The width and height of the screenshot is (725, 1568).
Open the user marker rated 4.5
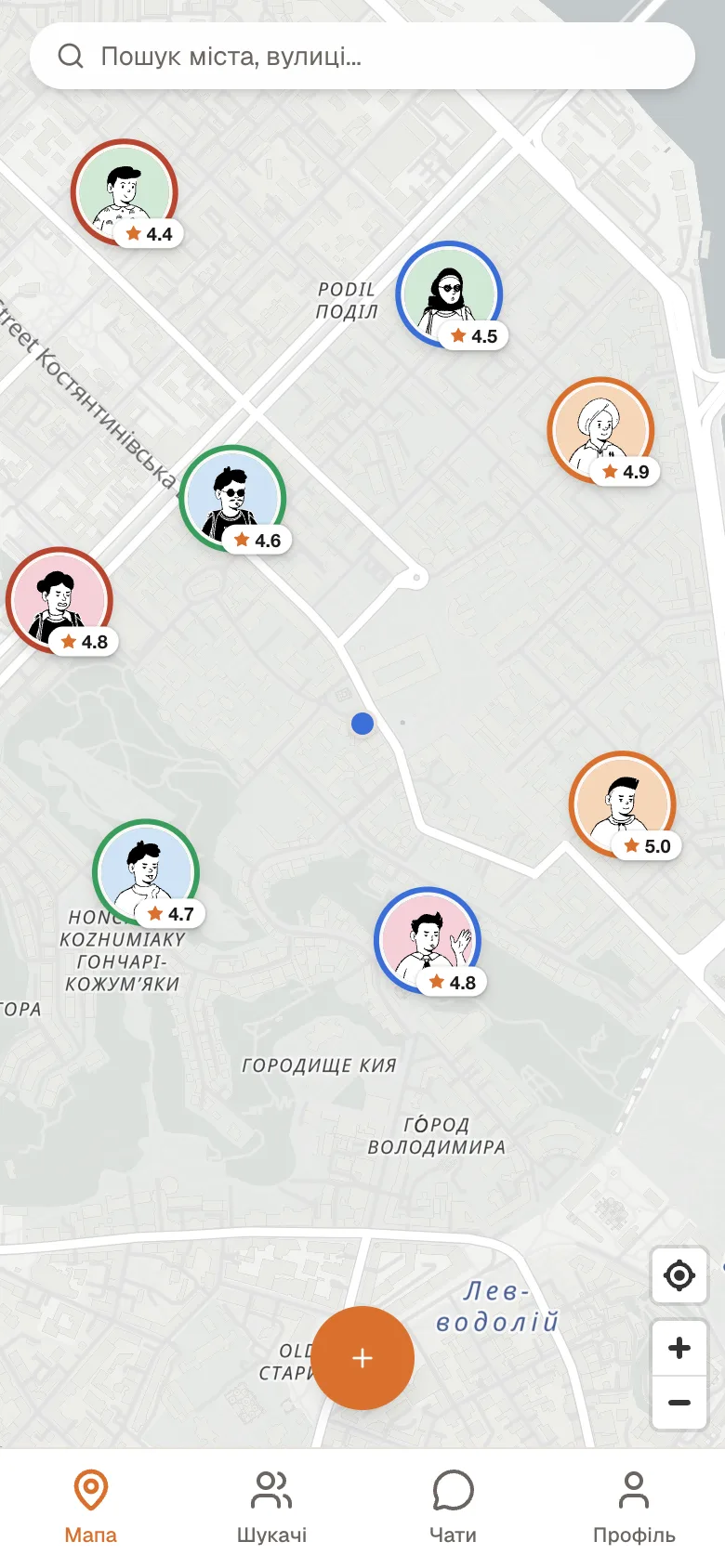[450, 294]
